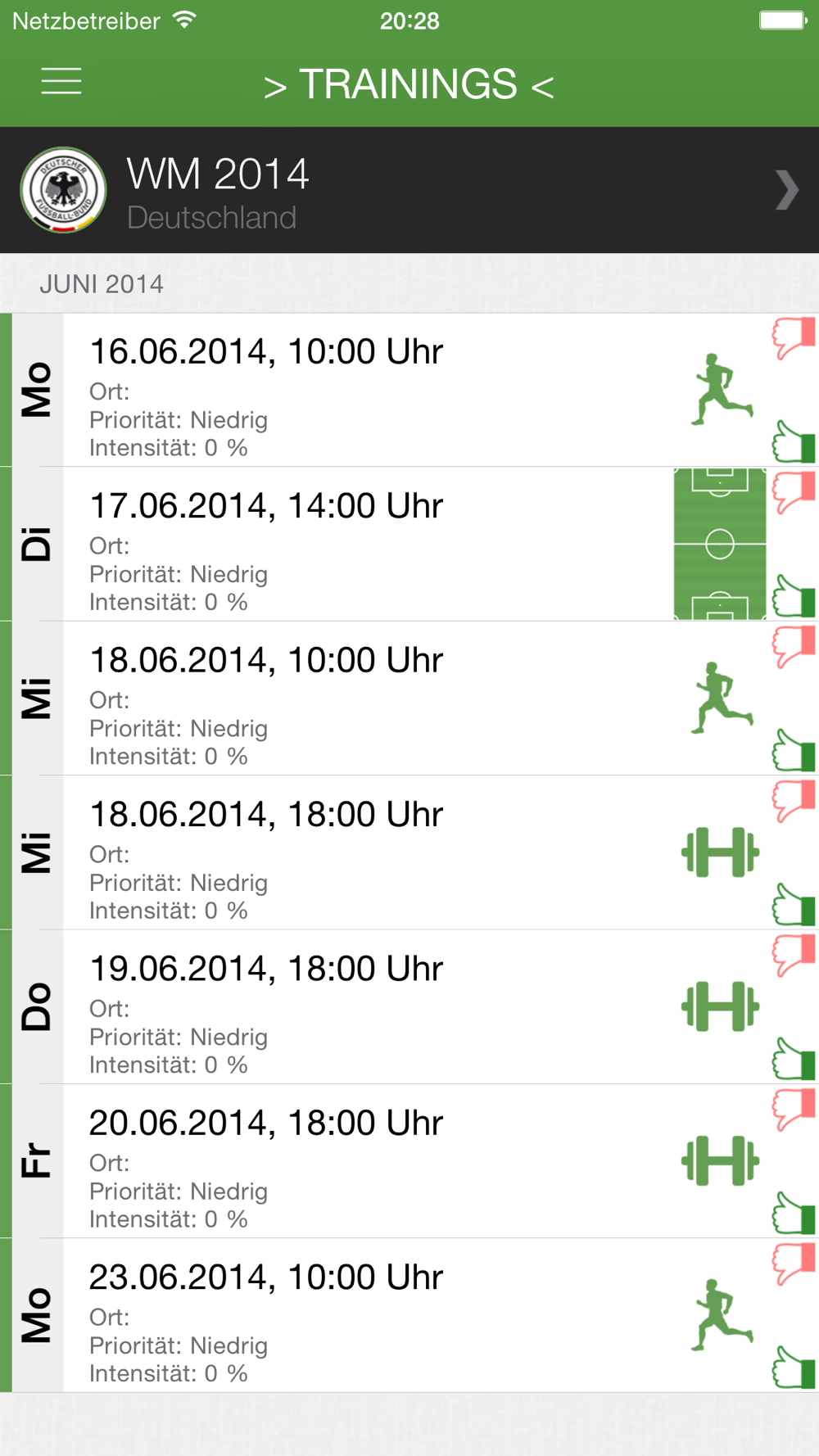The image size is (819, 1456).
Task: Open the 20.06.2014 18:00 training
Action: click(409, 1161)
